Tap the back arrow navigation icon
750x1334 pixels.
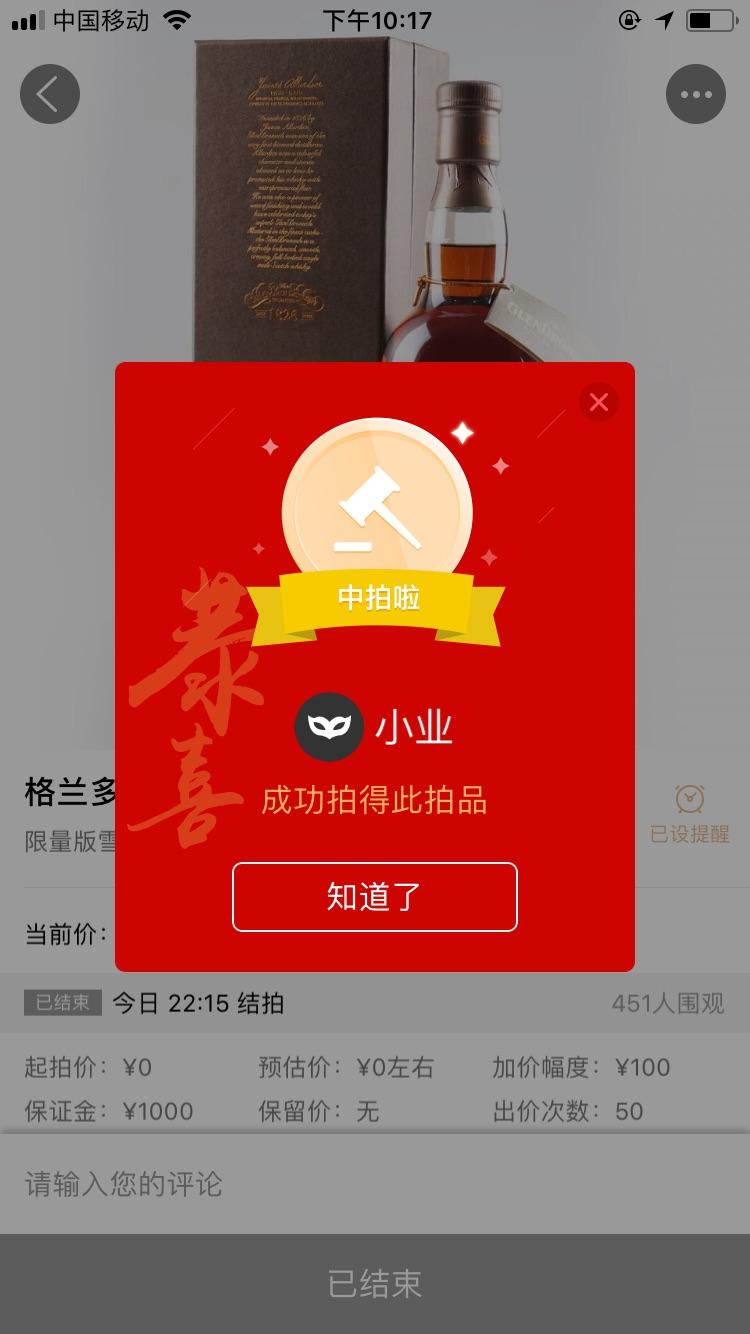coord(49,93)
